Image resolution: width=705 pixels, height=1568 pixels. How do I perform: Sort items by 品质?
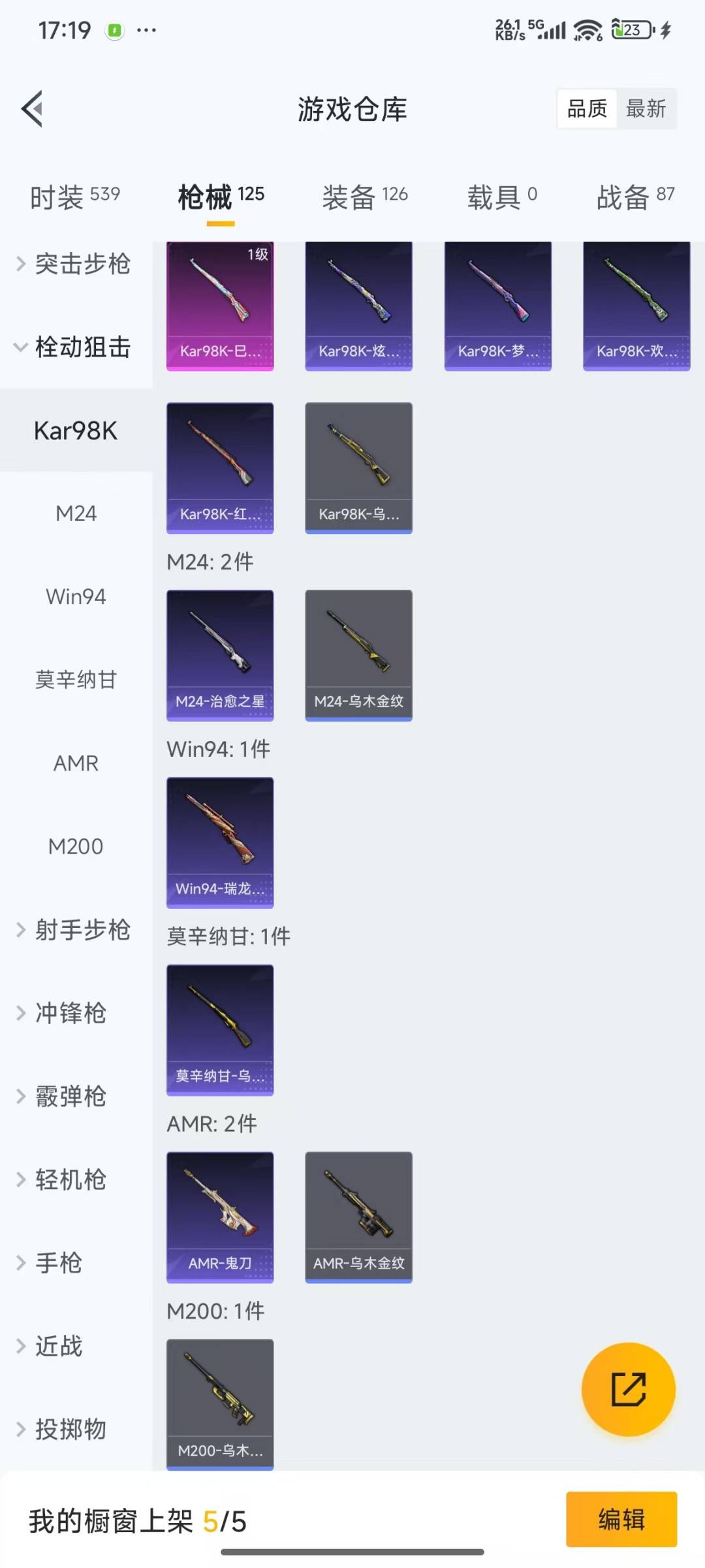coord(587,108)
